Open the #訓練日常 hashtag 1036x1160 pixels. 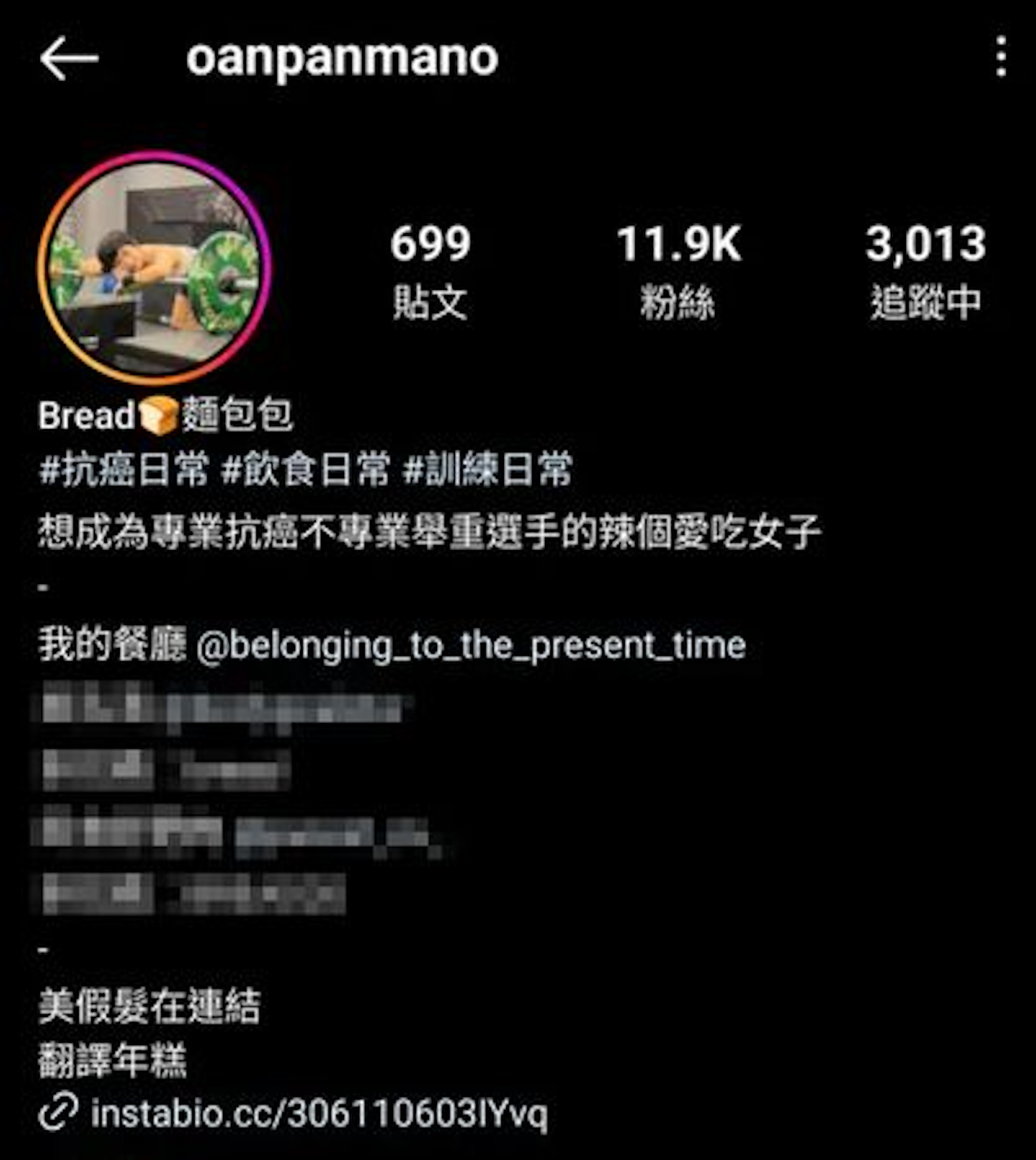click(x=487, y=469)
